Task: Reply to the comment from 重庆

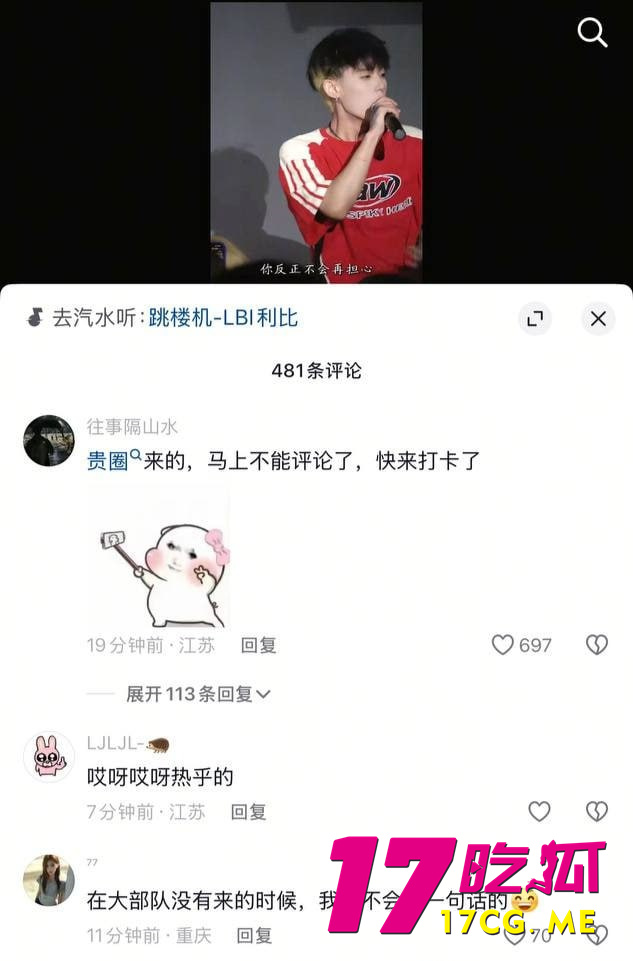Action: [x=254, y=936]
